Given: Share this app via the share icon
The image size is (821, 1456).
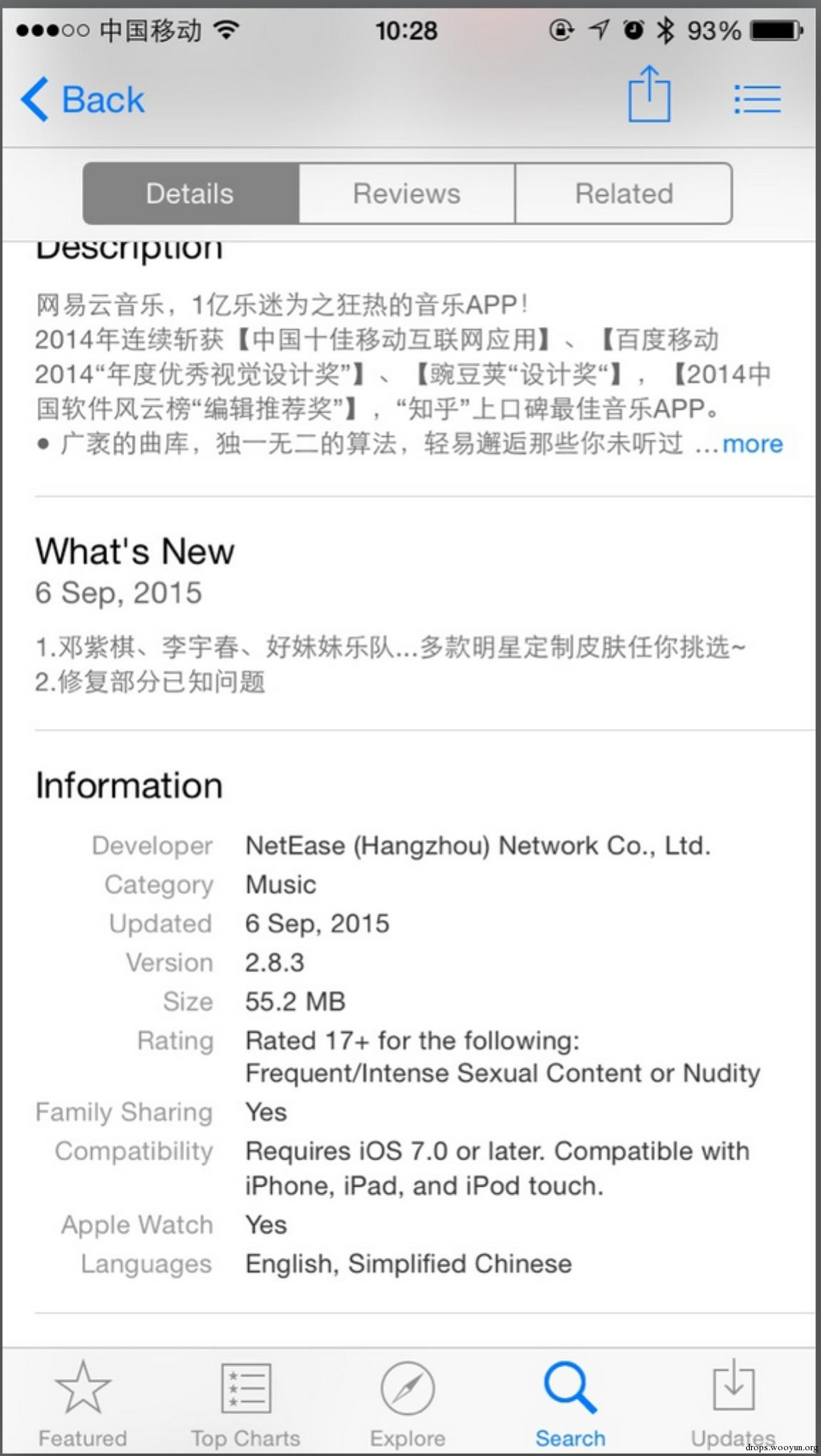Looking at the screenshot, I should click(649, 95).
